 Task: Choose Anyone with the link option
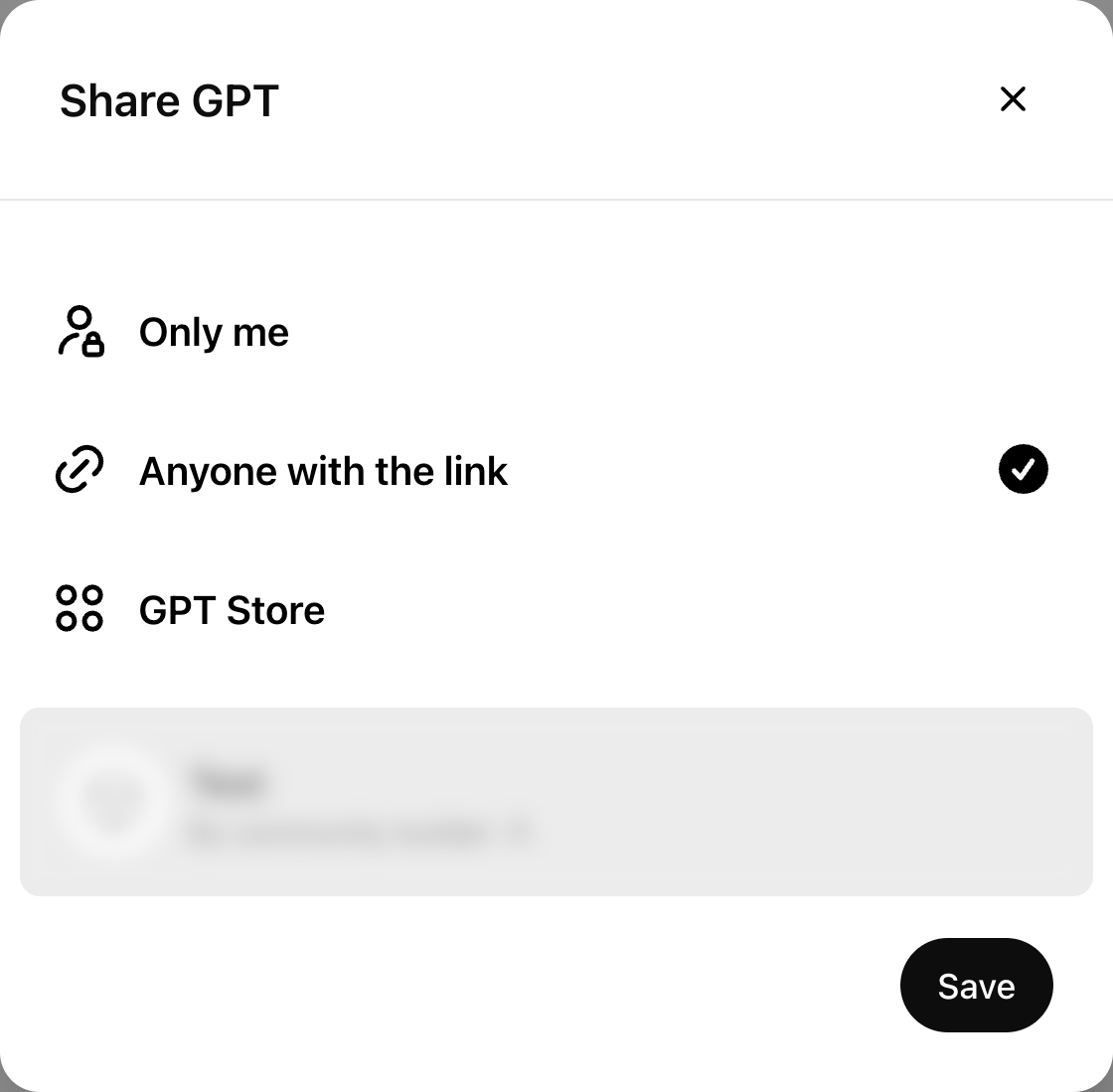click(x=323, y=471)
